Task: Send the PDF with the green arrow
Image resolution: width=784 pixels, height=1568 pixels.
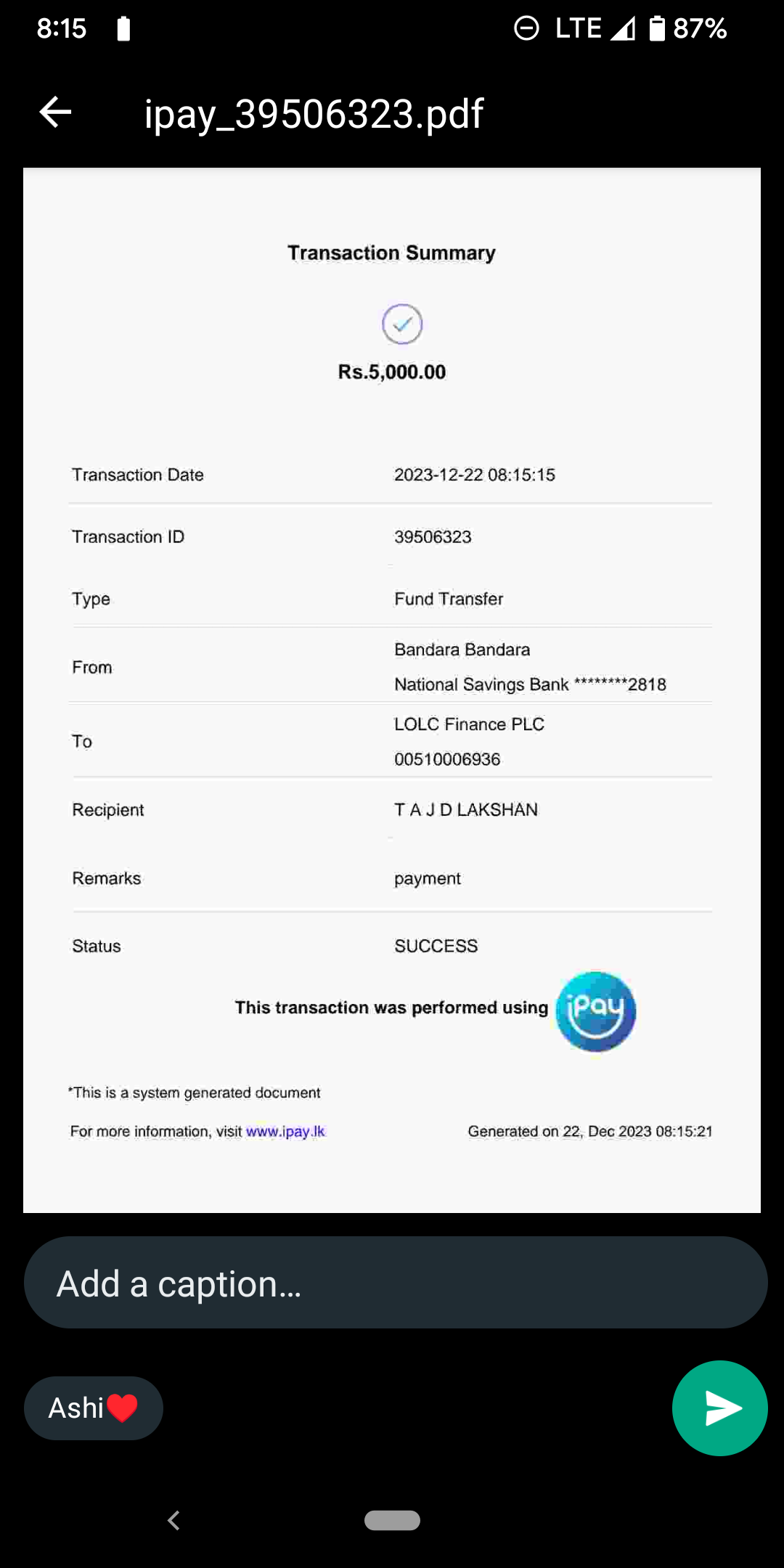Action: tap(719, 1408)
